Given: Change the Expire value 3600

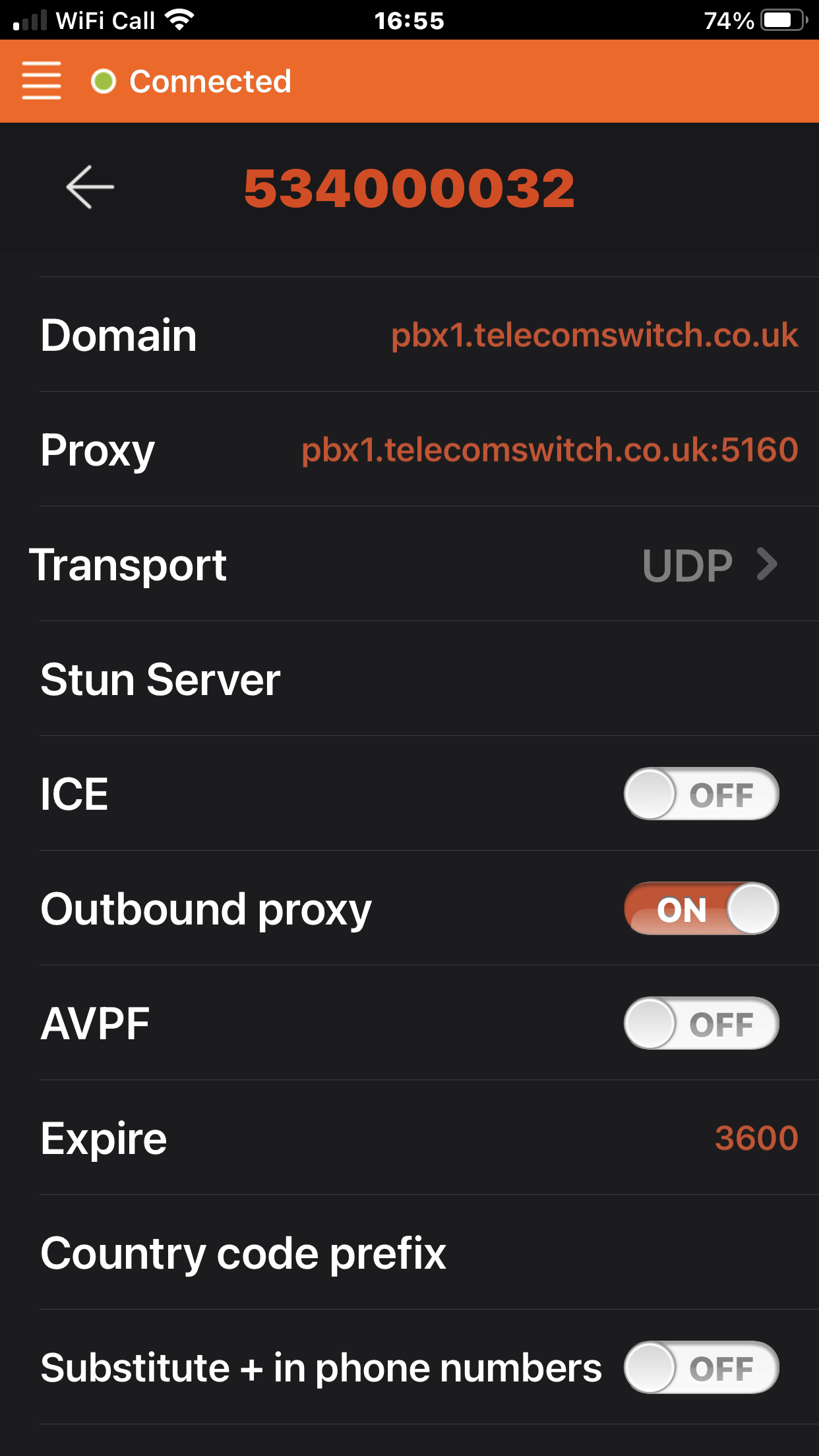Looking at the screenshot, I should pos(756,1138).
